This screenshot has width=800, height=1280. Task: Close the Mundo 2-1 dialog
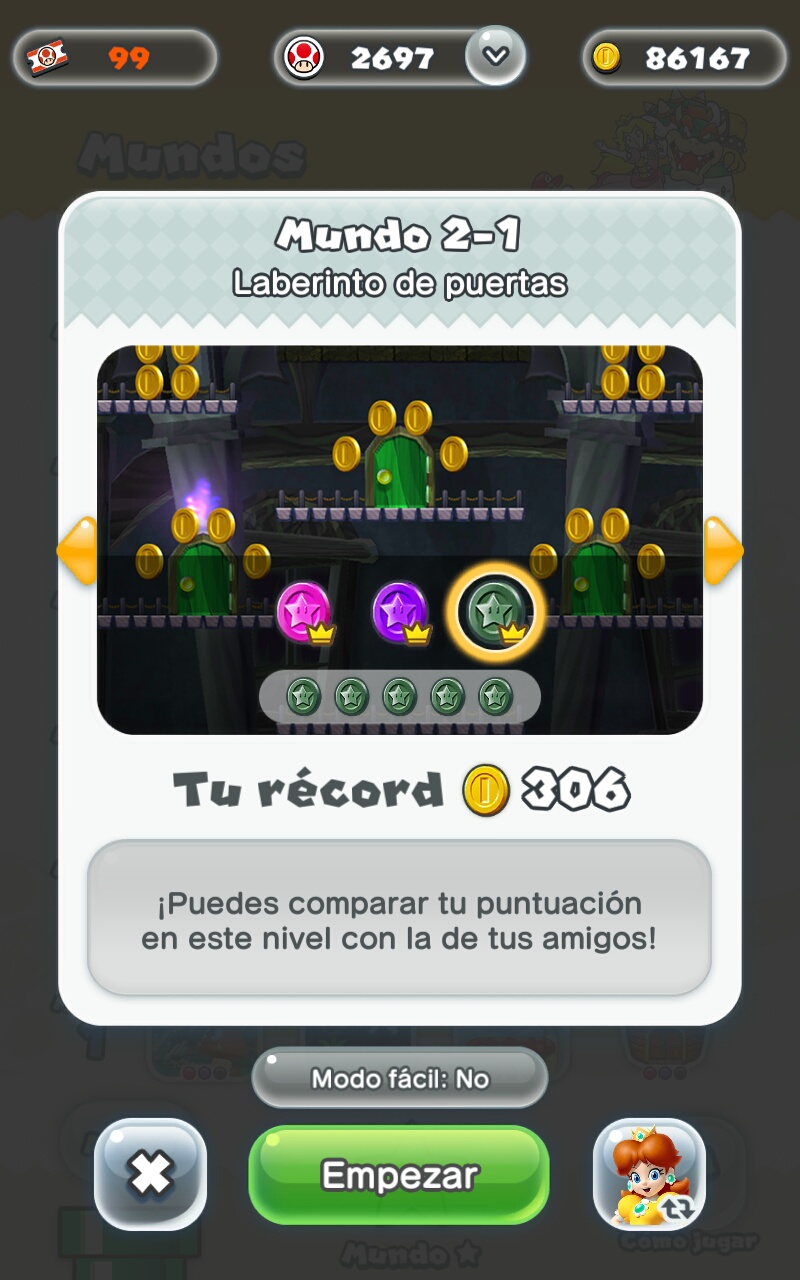coord(151,1174)
